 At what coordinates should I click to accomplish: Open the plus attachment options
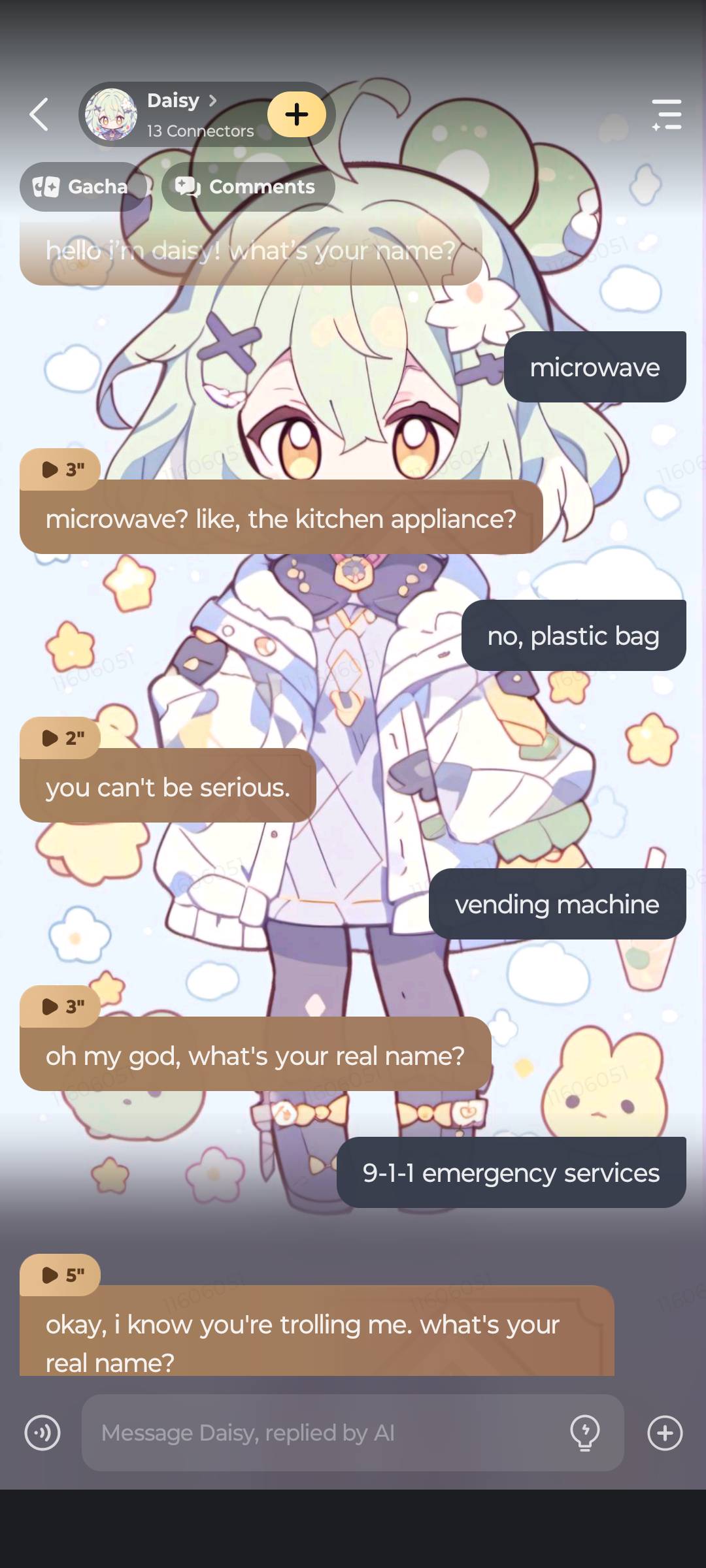665,1433
